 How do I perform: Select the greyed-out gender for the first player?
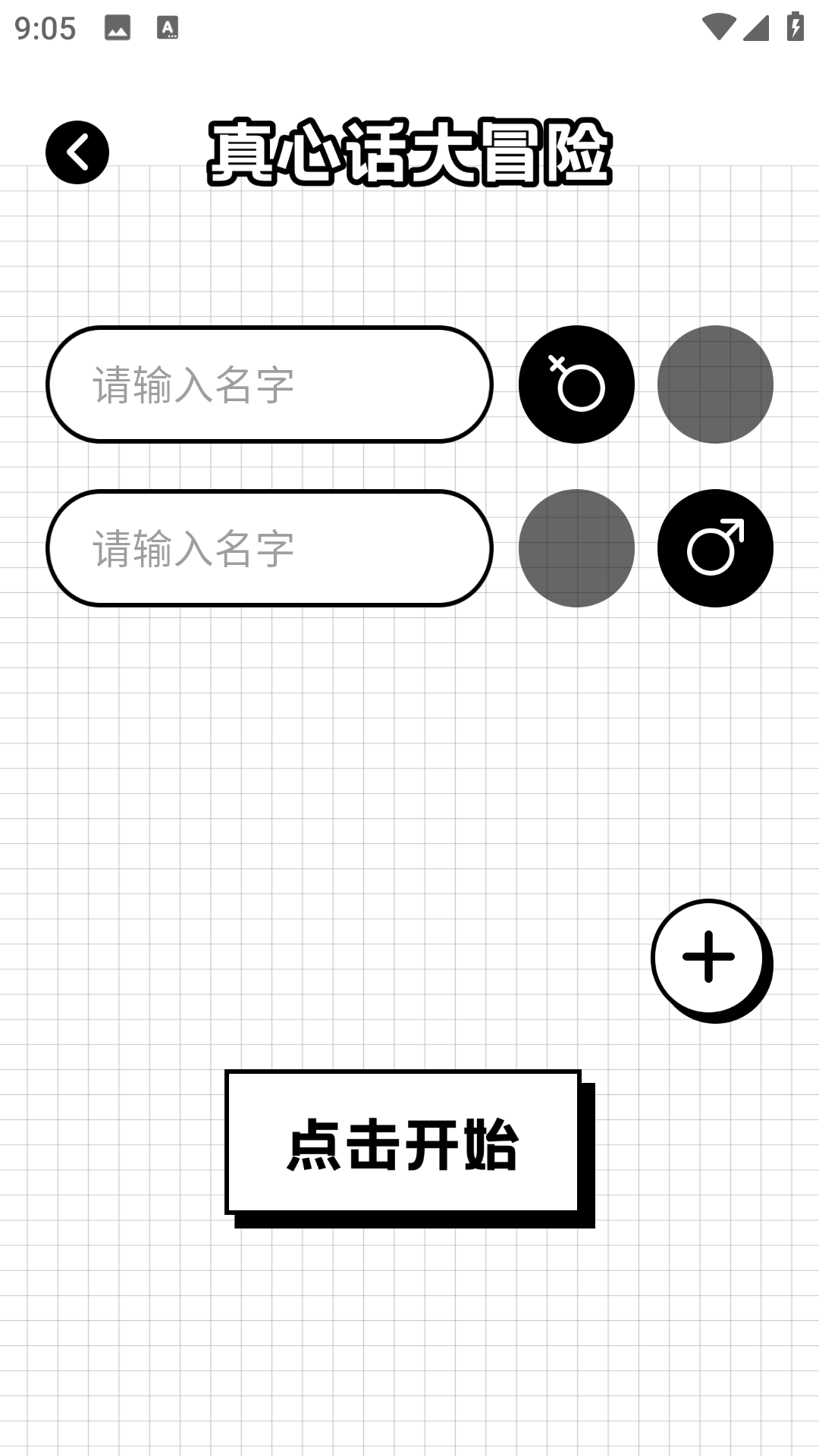715,384
